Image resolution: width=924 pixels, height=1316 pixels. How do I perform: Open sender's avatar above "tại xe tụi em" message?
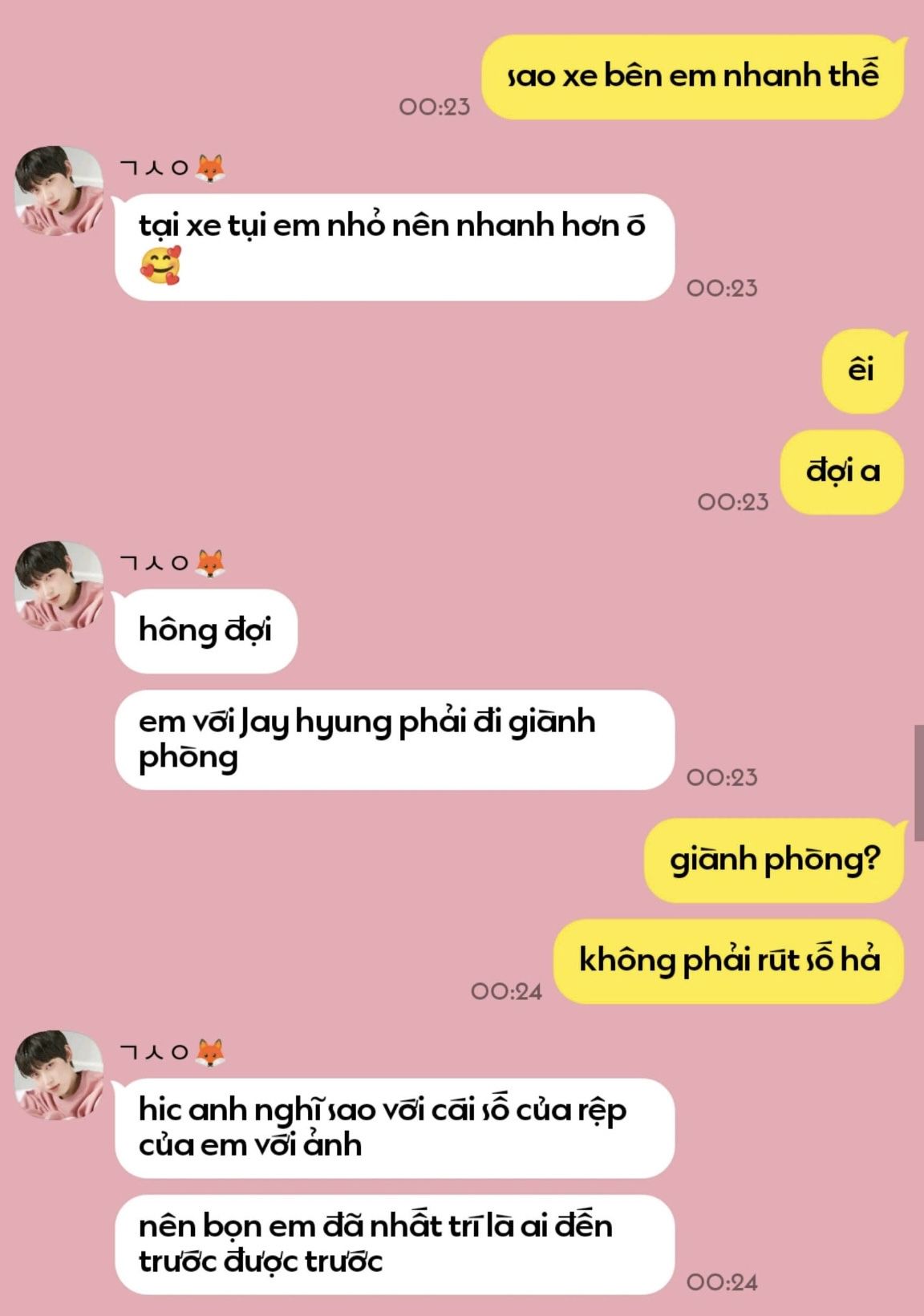tap(59, 191)
